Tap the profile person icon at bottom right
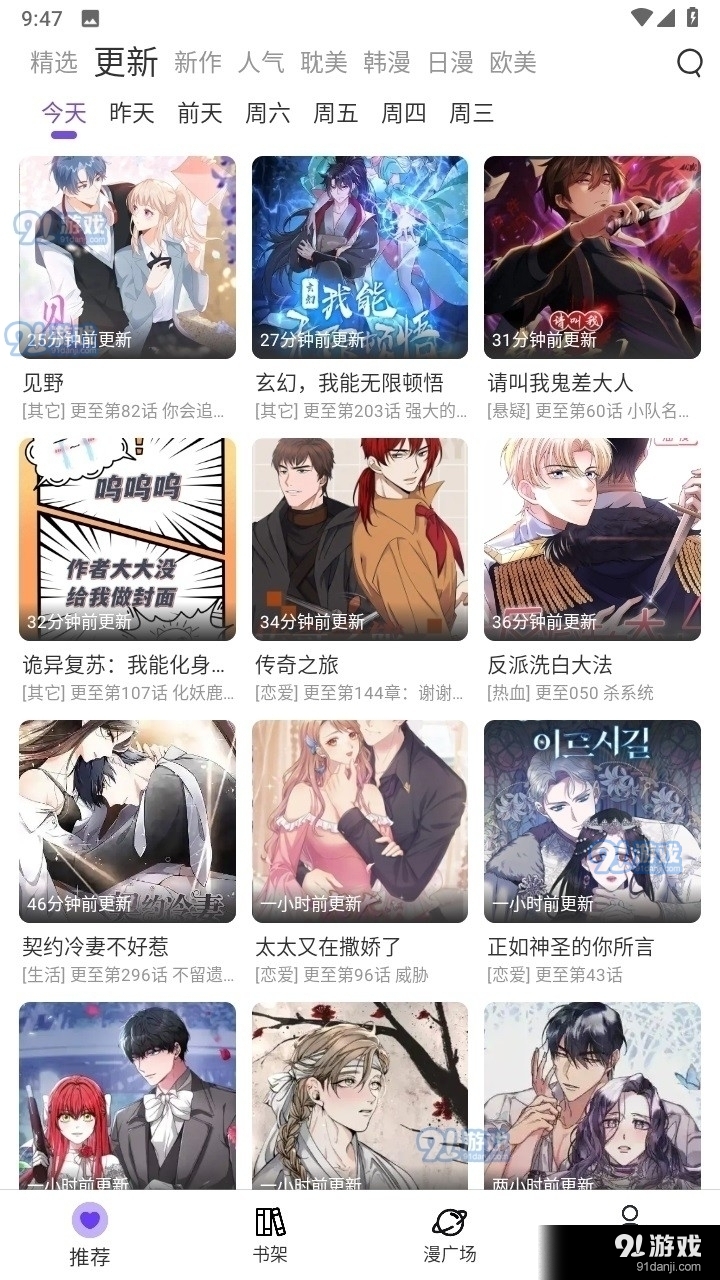This screenshot has height=1280, width=720. pyautogui.click(x=630, y=1216)
